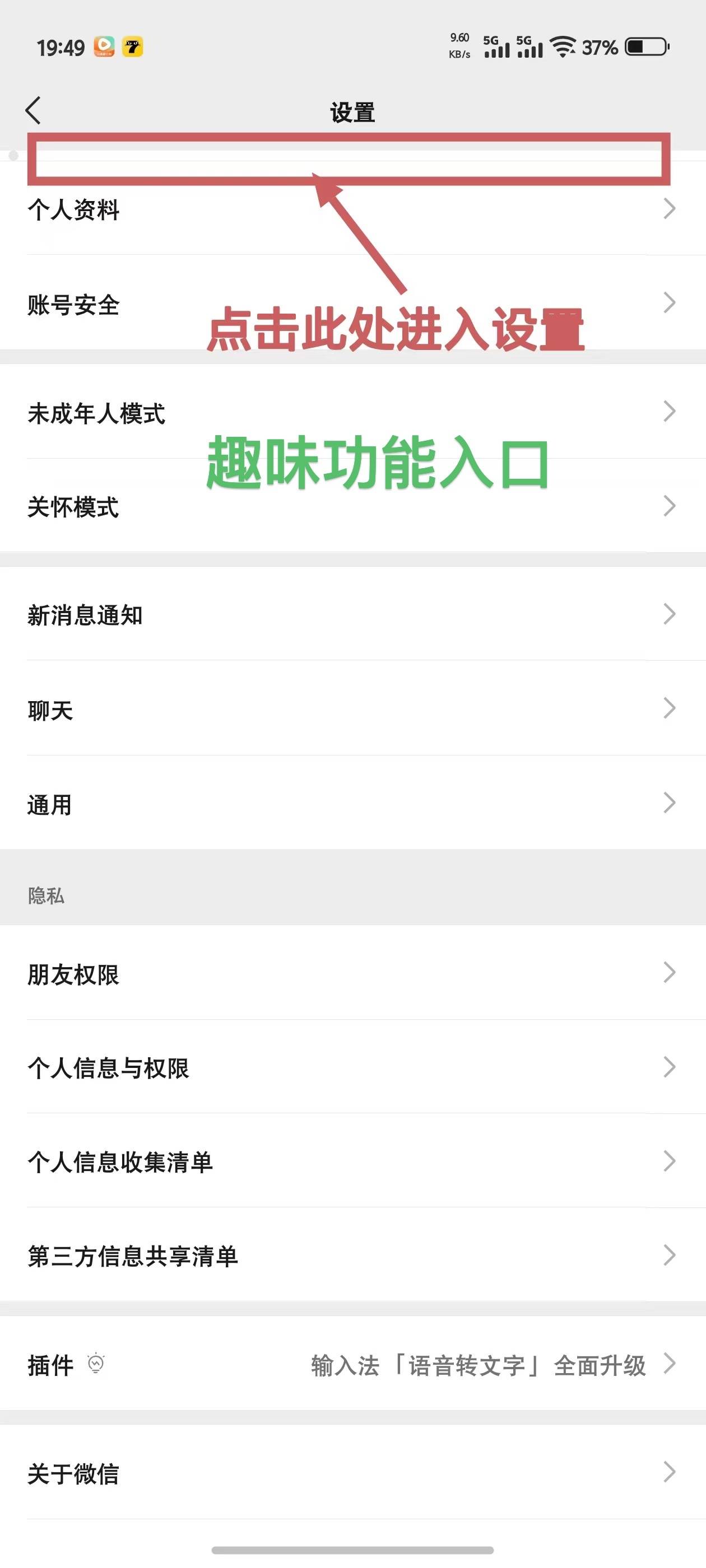Tap the battery indicator in status bar
Image resolution: width=706 pixels, height=1568 pixels.
(644, 46)
